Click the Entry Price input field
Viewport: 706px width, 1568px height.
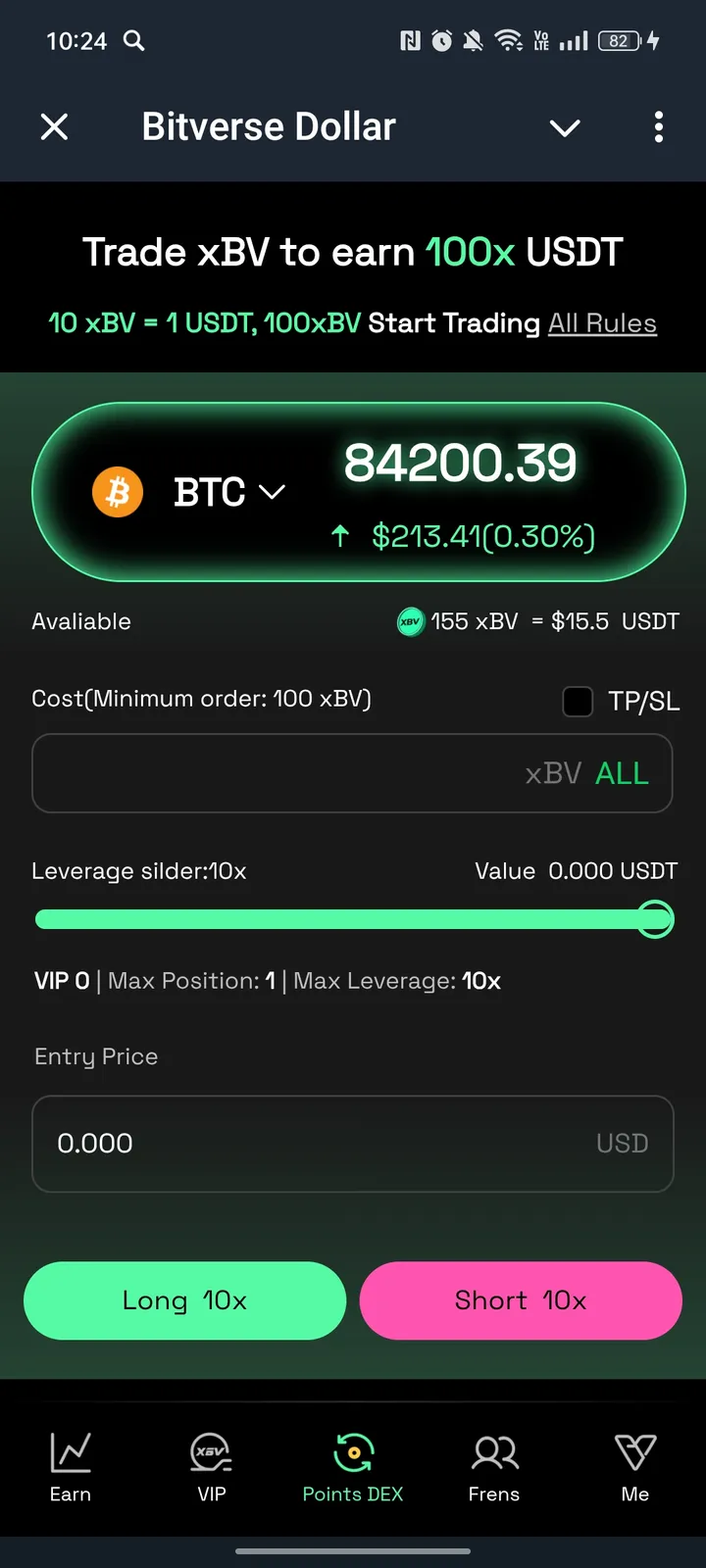(x=353, y=1144)
